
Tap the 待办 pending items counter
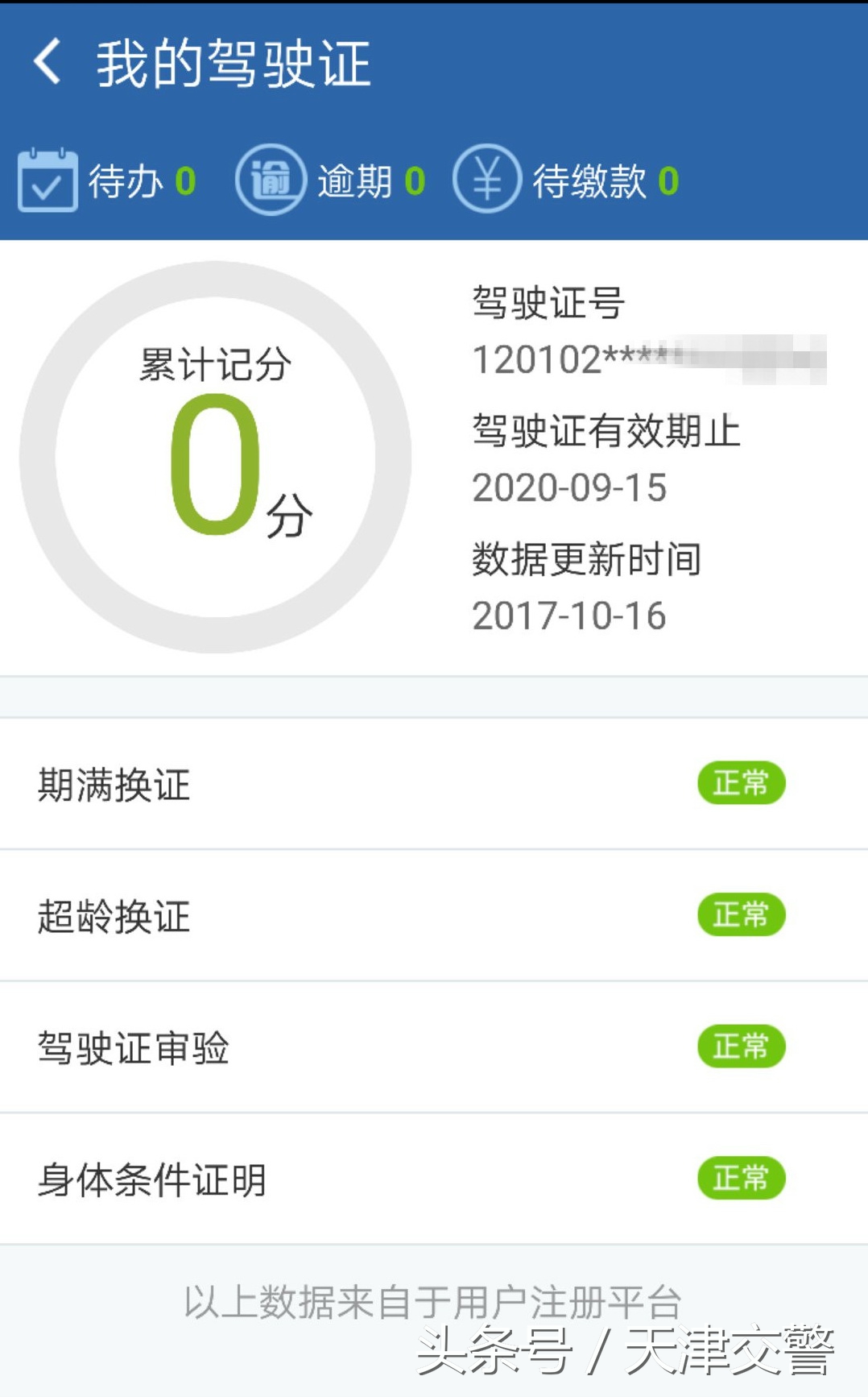click(141, 183)
